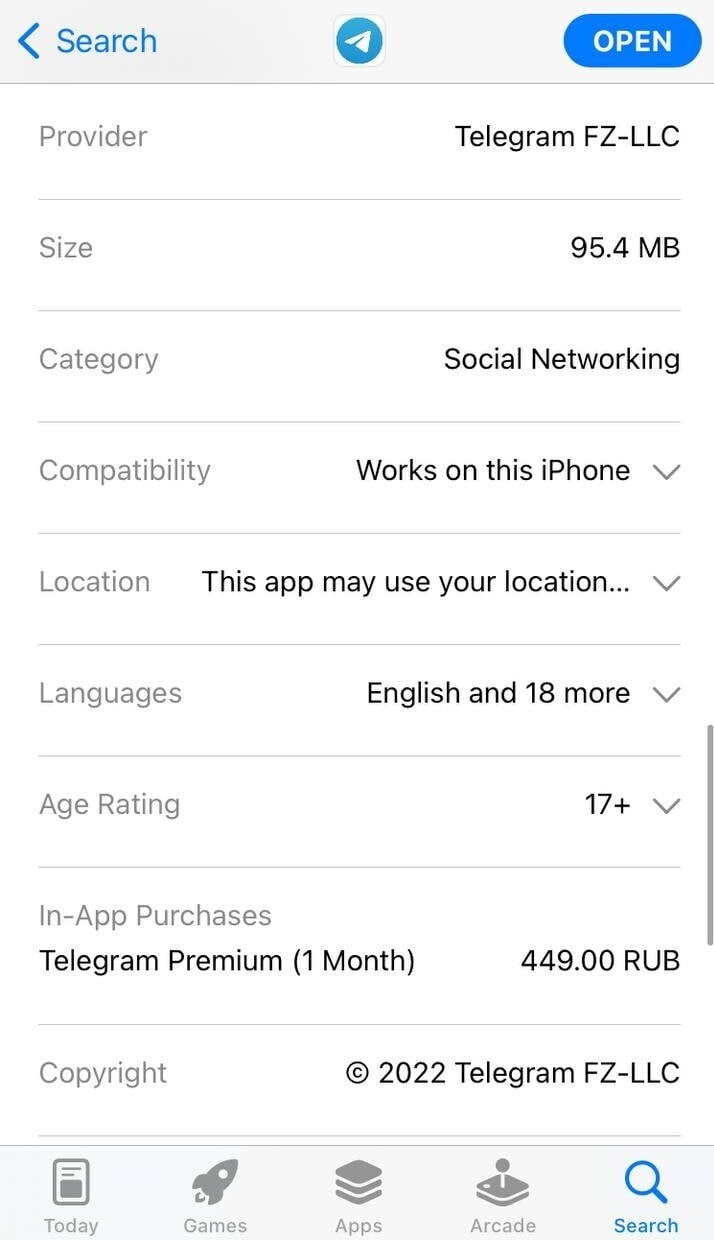
Task: Switch to the Arcade tab
Action: [502, 1196]
